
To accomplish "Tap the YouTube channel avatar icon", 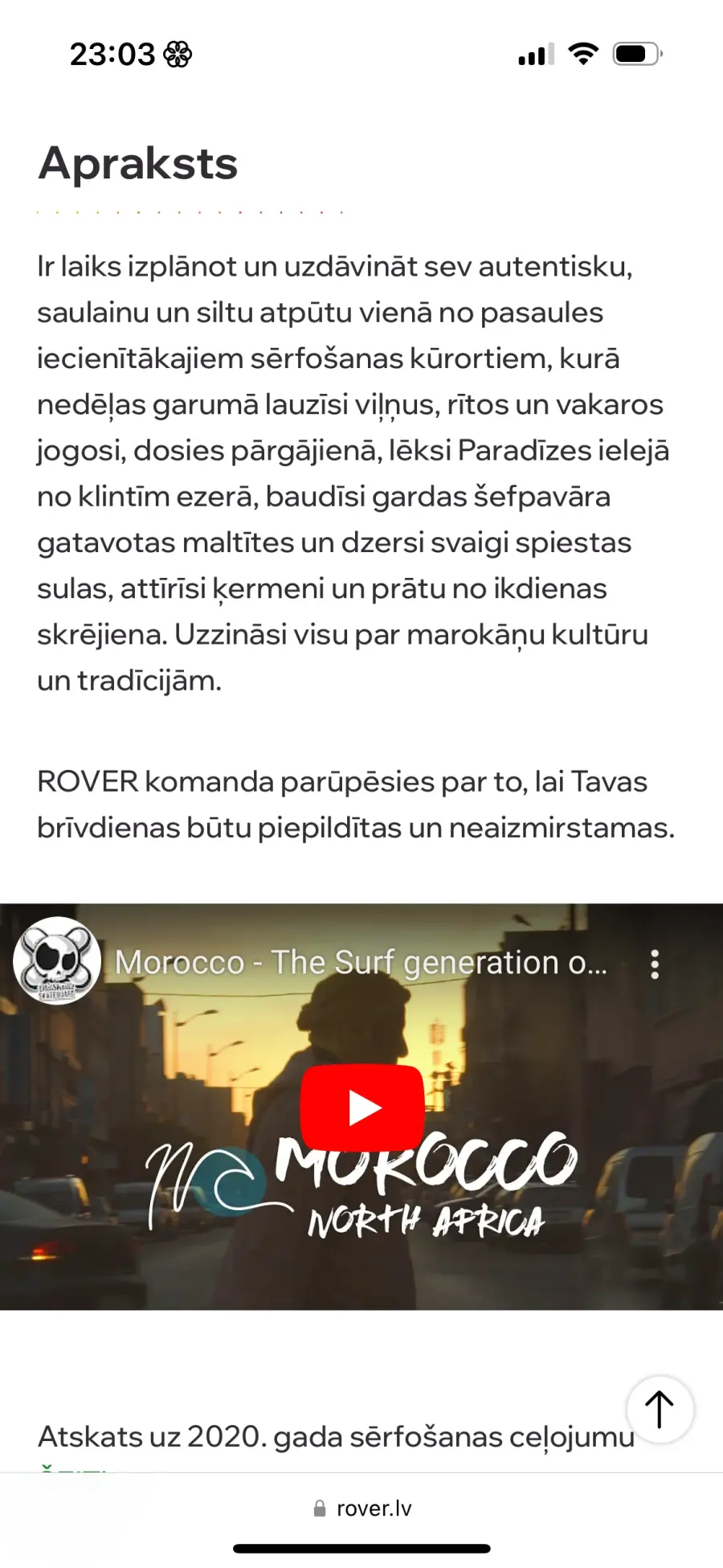I will (57, 960).
